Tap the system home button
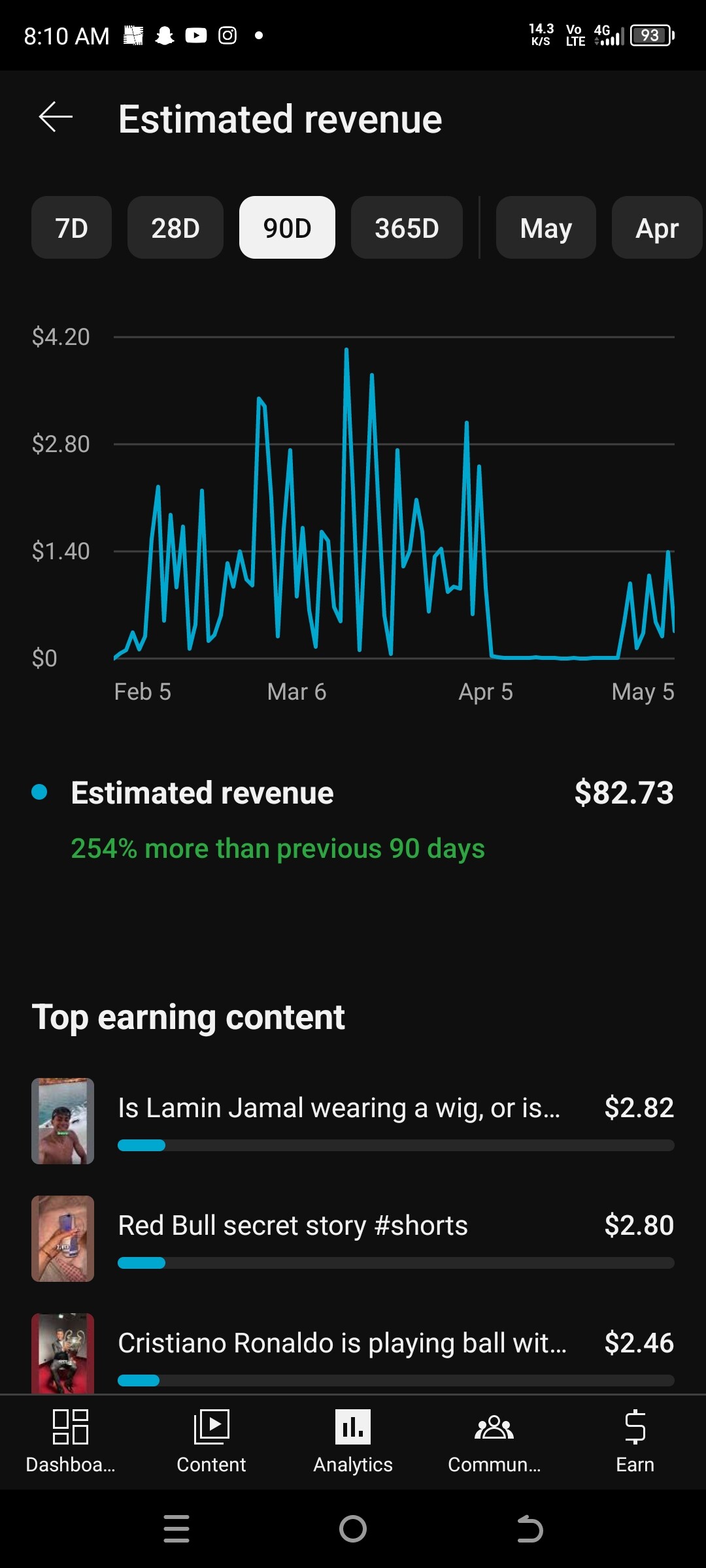The width and height of the screenshot is (706, 1568). (353, 1529)
